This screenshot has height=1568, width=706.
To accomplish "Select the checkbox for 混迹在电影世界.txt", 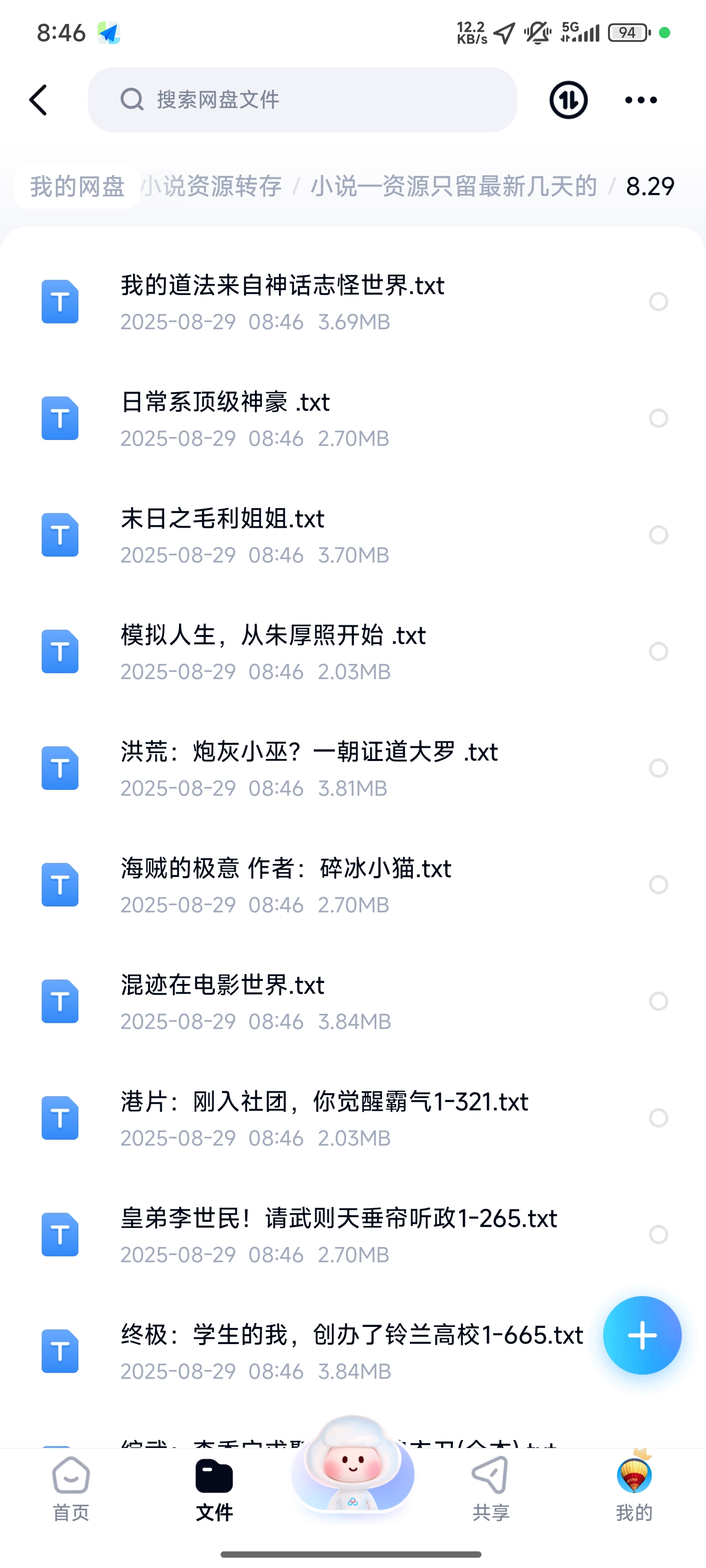I will point(658,1001).
